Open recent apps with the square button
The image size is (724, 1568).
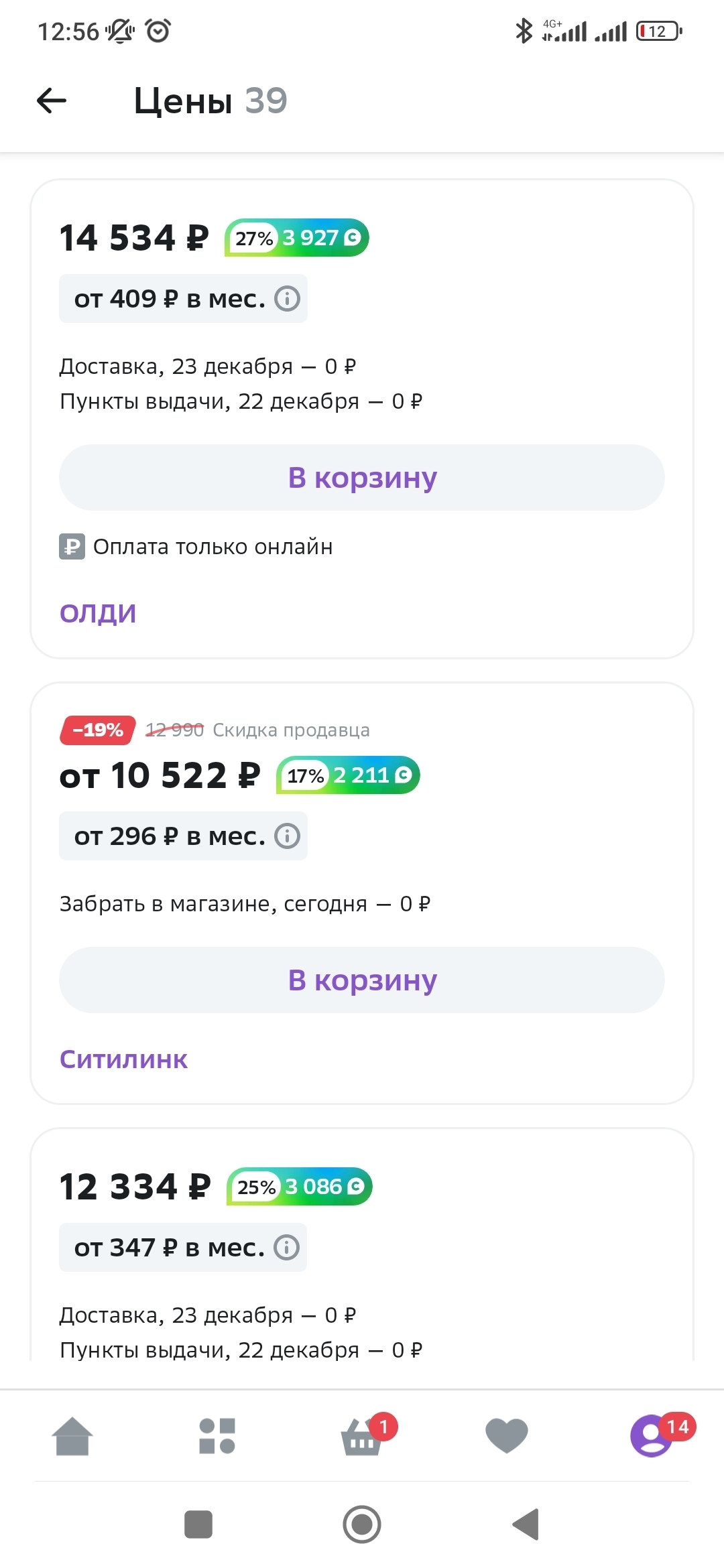click(x=198, y=1524)
